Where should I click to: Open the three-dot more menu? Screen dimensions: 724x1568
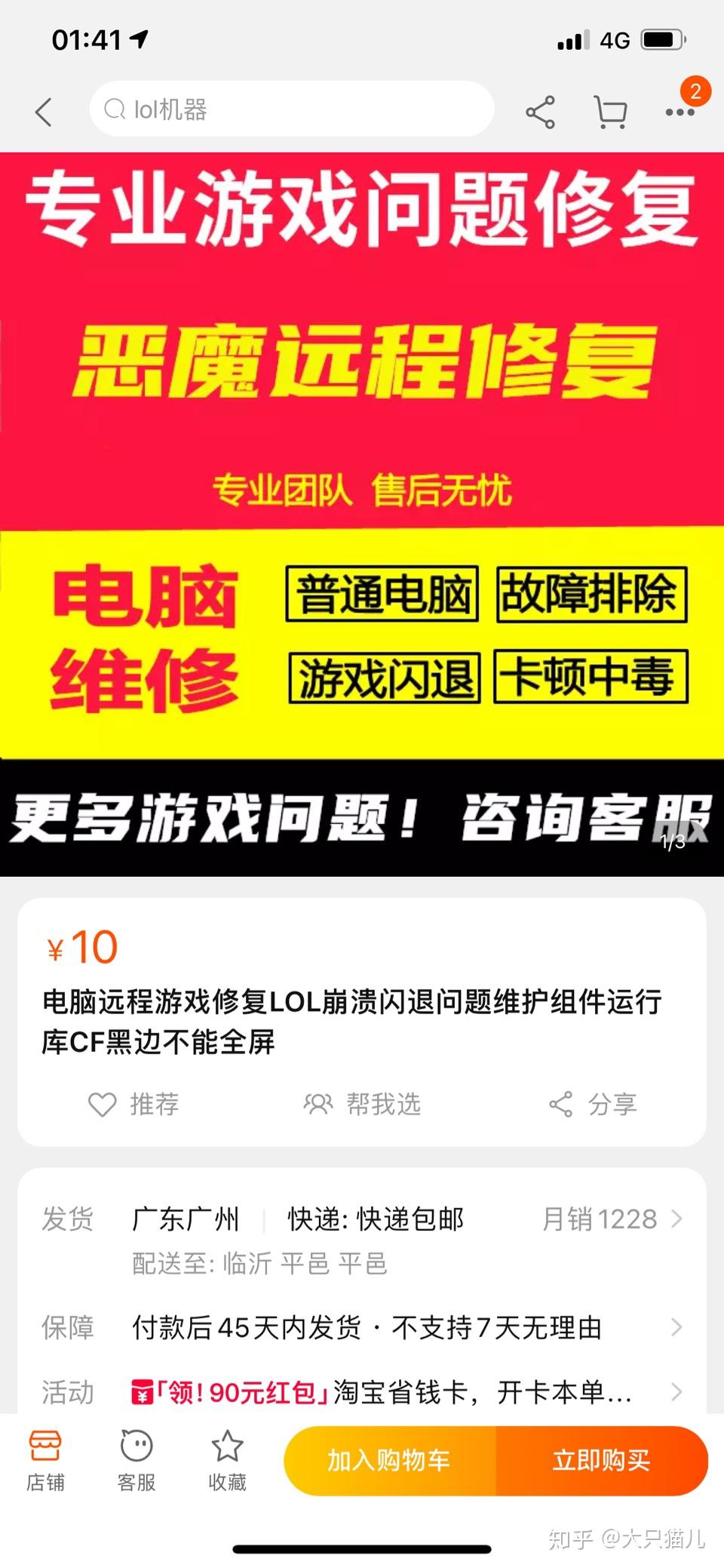[x=679, y=112]
